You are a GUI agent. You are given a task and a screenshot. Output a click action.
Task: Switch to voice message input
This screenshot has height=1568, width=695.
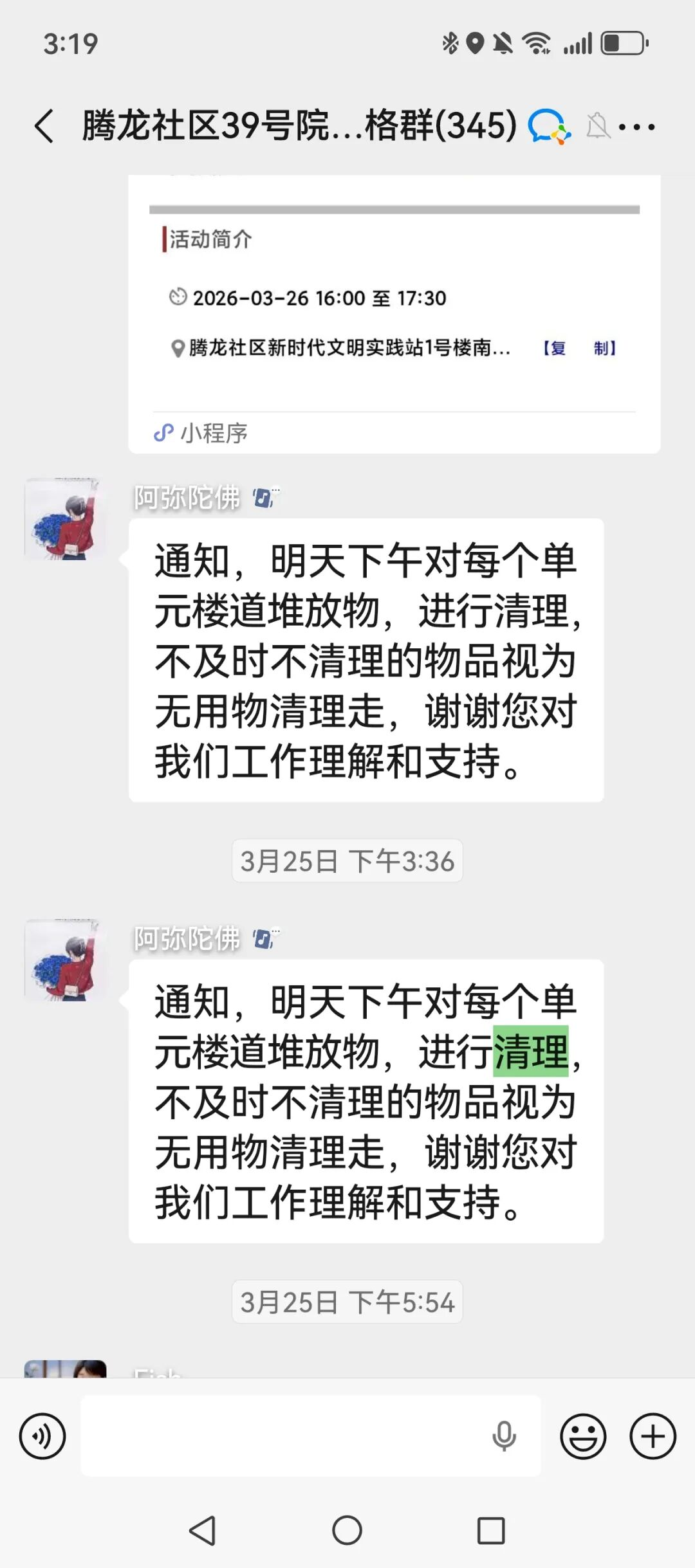point(42,1436)
